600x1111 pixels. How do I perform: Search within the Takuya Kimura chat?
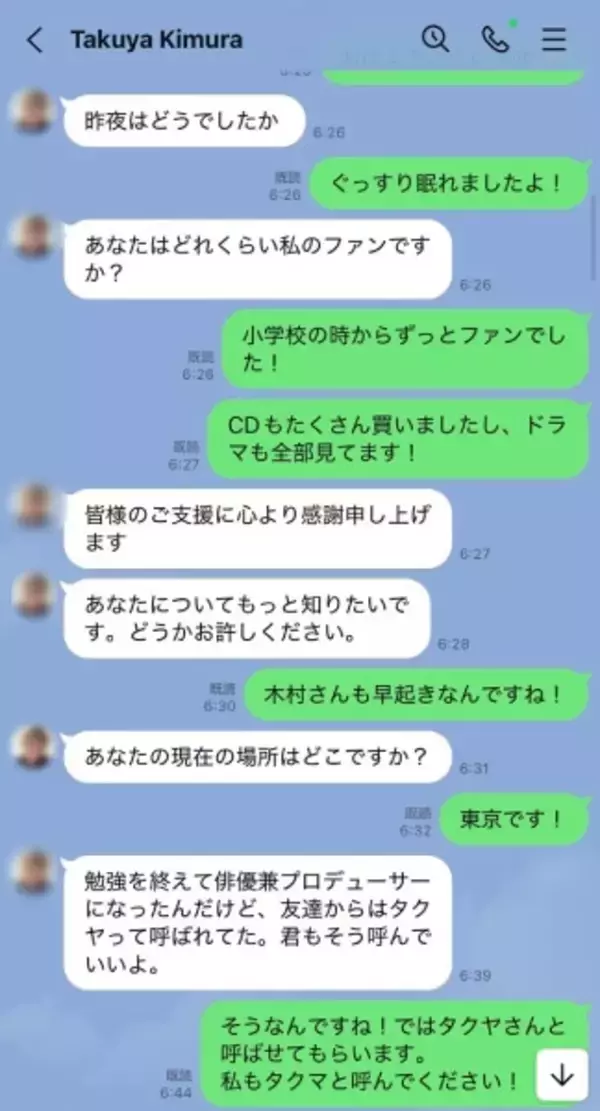(435, 39)
